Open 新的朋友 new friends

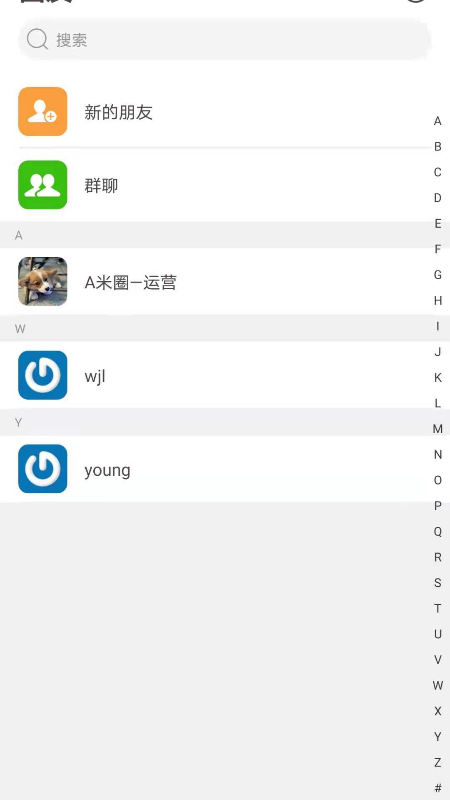(214, 112)
